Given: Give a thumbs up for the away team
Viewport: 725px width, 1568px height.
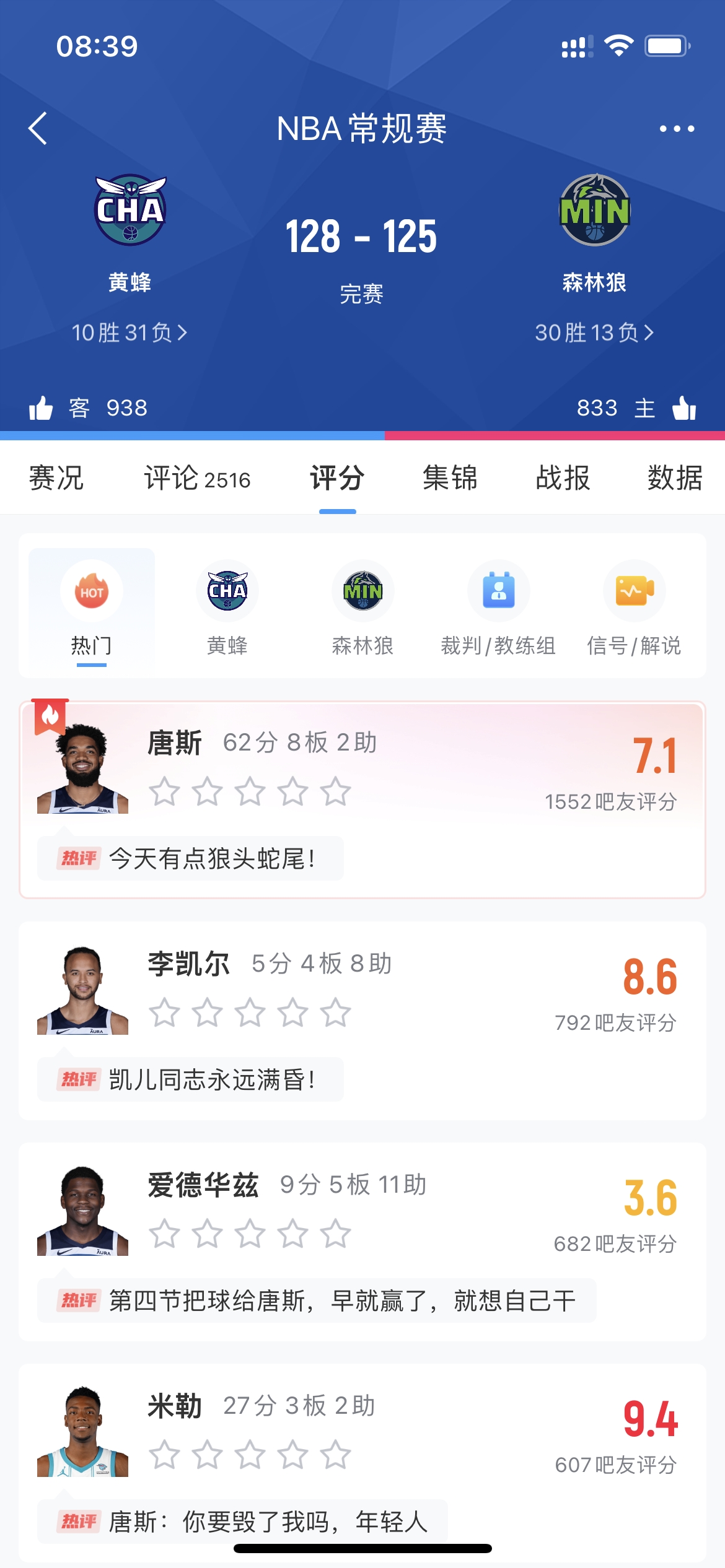Looking at the screenshot, I should tap(41, 407).
